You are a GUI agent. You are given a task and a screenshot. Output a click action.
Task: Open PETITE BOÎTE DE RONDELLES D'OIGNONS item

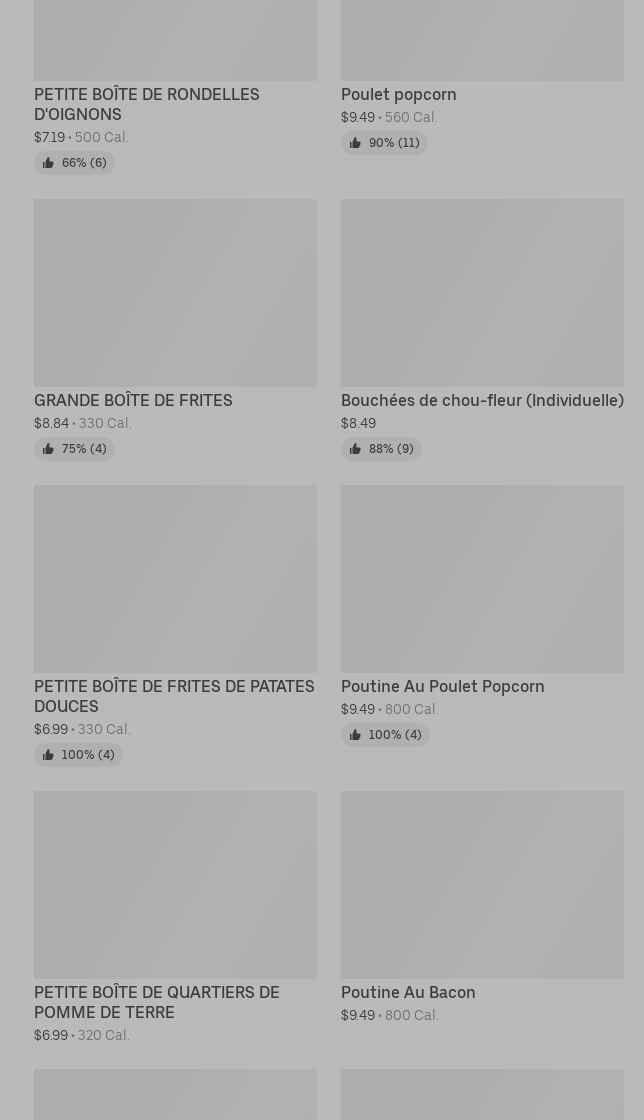[x=146, y=104]
